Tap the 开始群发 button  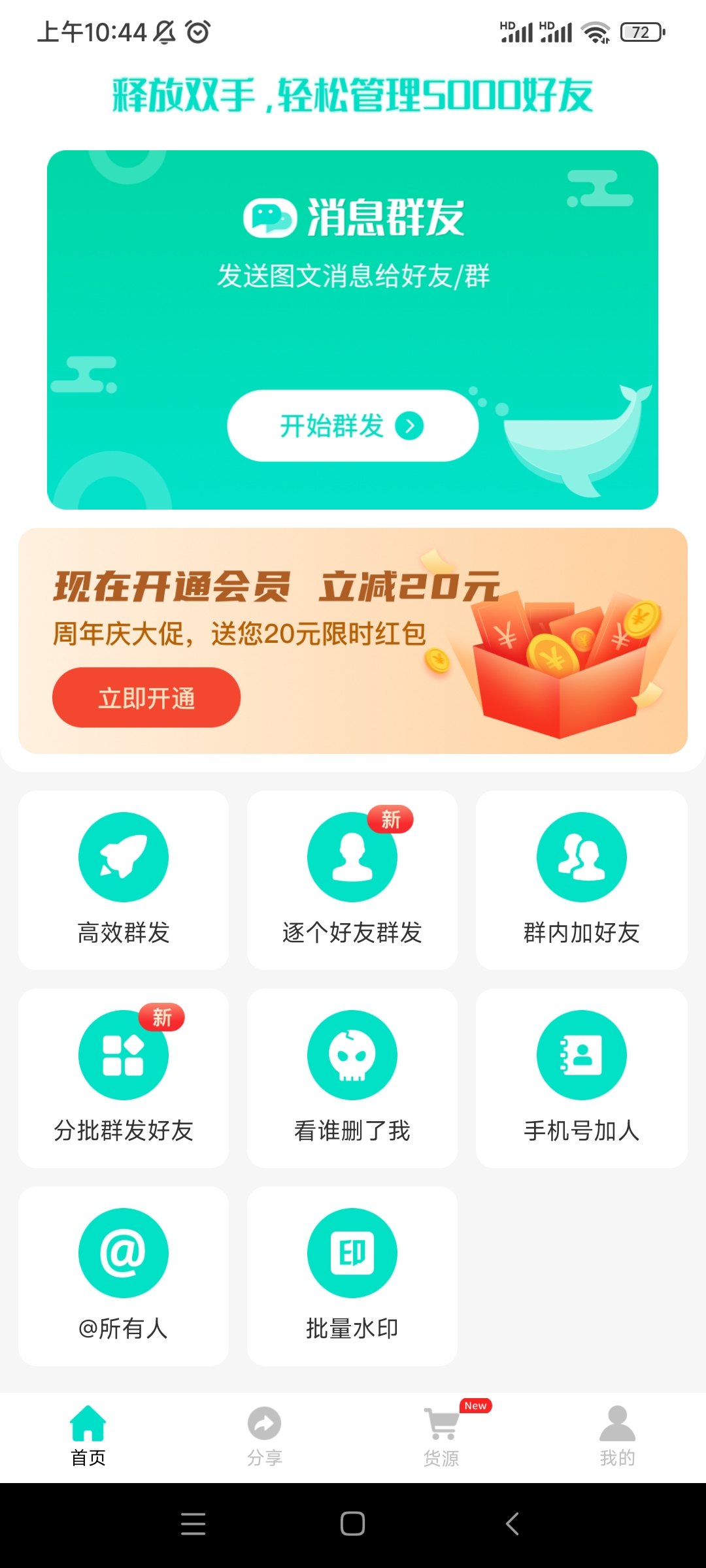pyautogui.click(x=352, y=426)
